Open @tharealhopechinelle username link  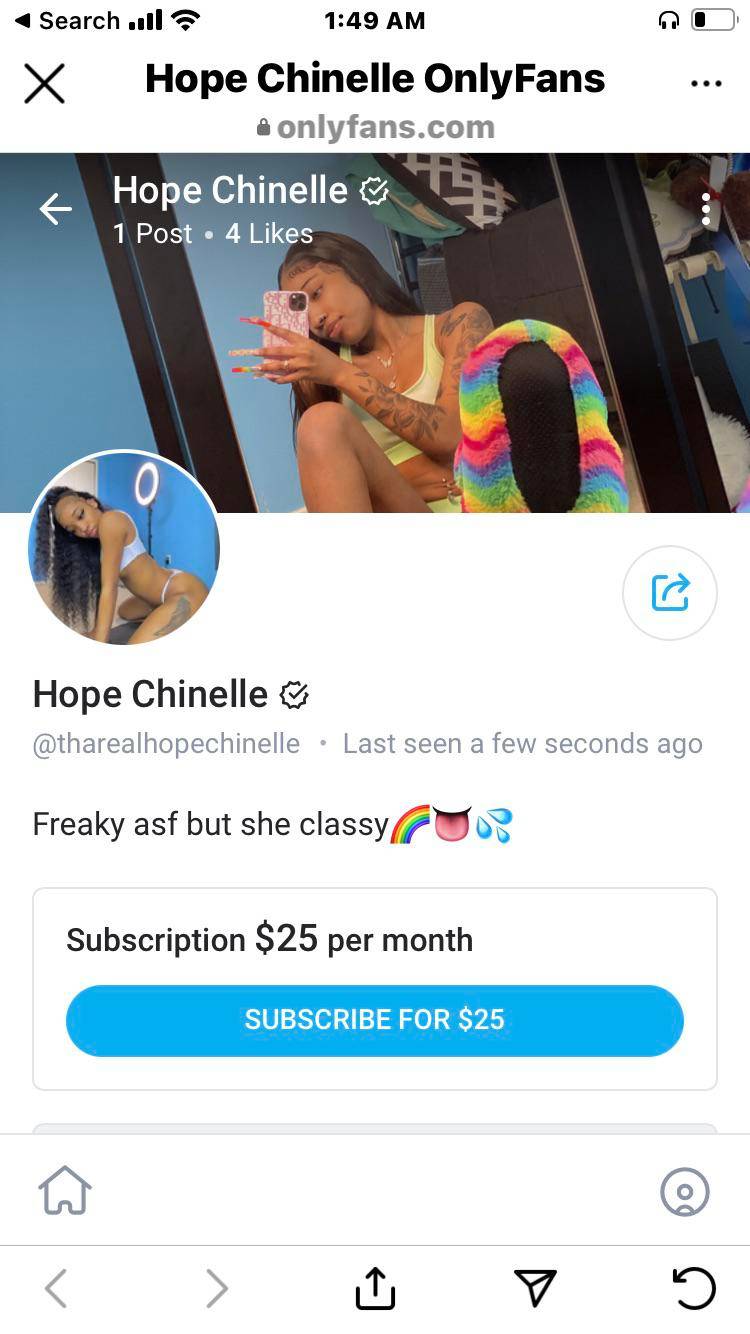pos(165,743)
